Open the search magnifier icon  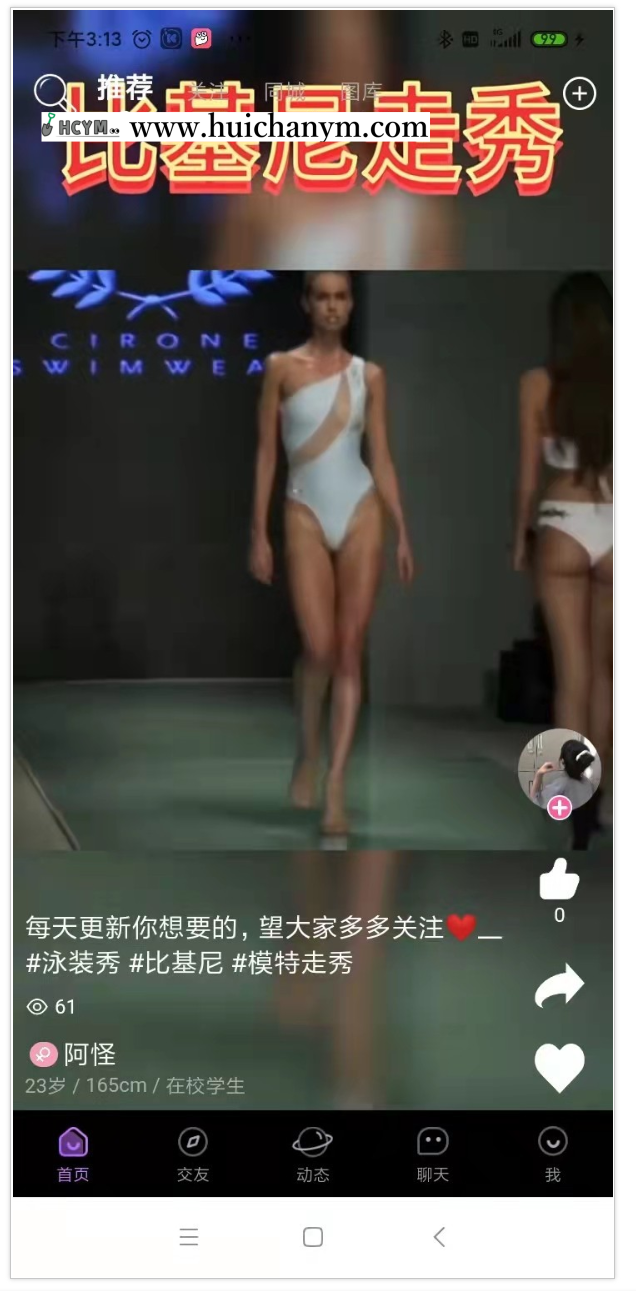tap(52, 92)
